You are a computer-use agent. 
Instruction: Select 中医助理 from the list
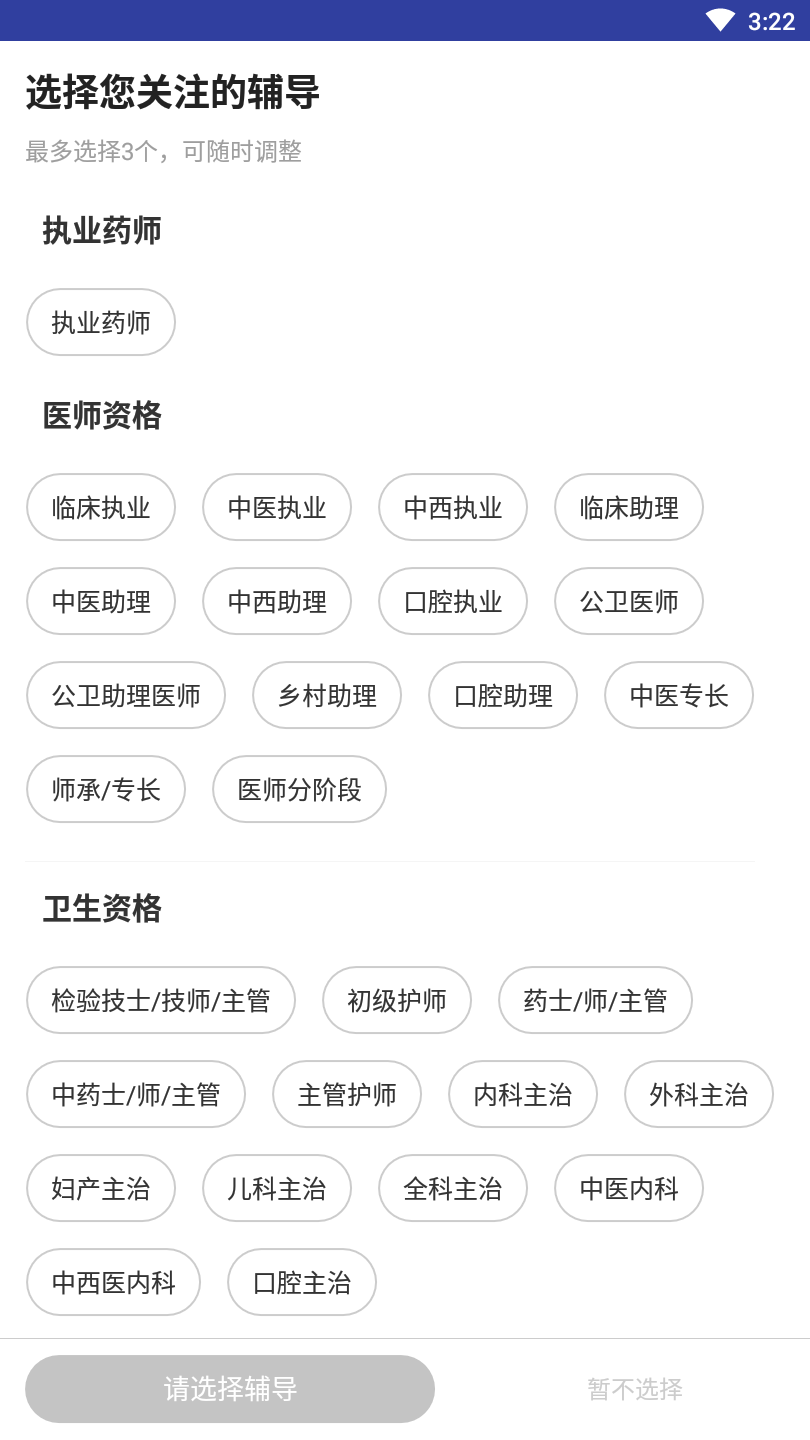click(100, 601)
